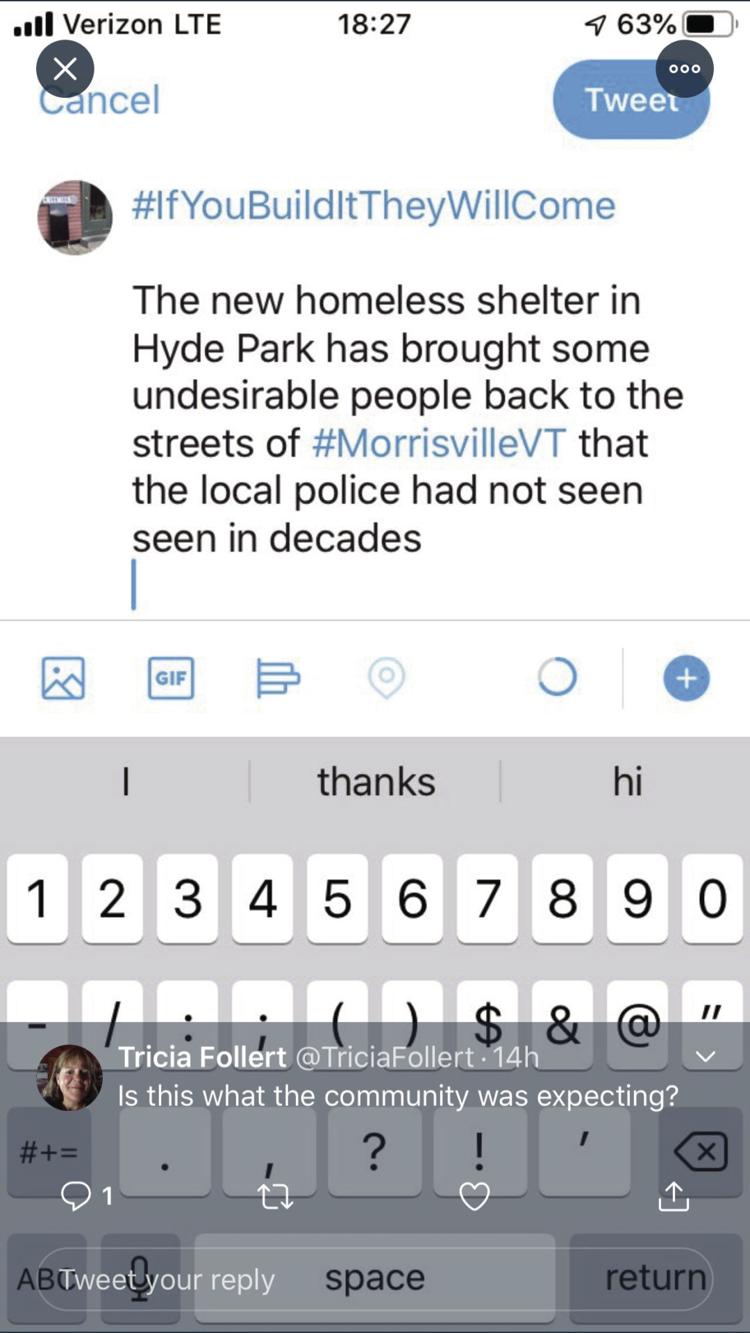Open the three-dot overflow menu
This screenshot has height=1333, width=750.
coord(684,69)
